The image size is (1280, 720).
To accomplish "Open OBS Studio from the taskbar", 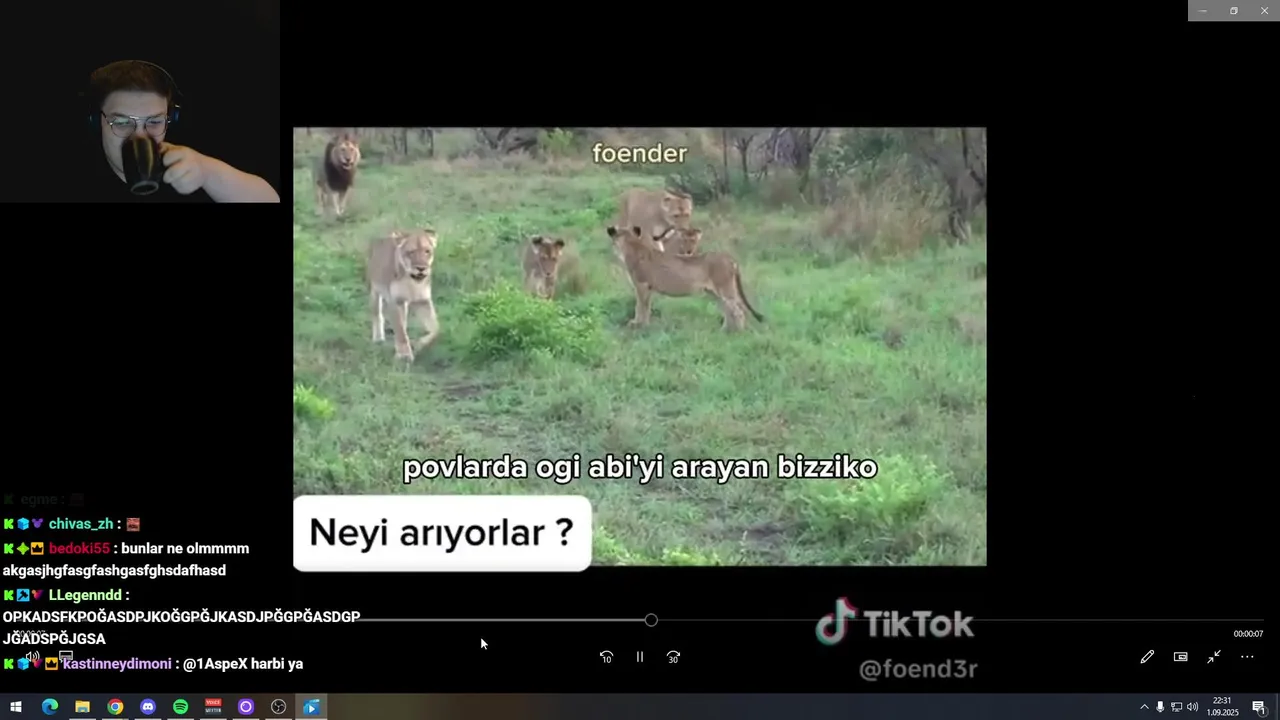I will point(278,707).
